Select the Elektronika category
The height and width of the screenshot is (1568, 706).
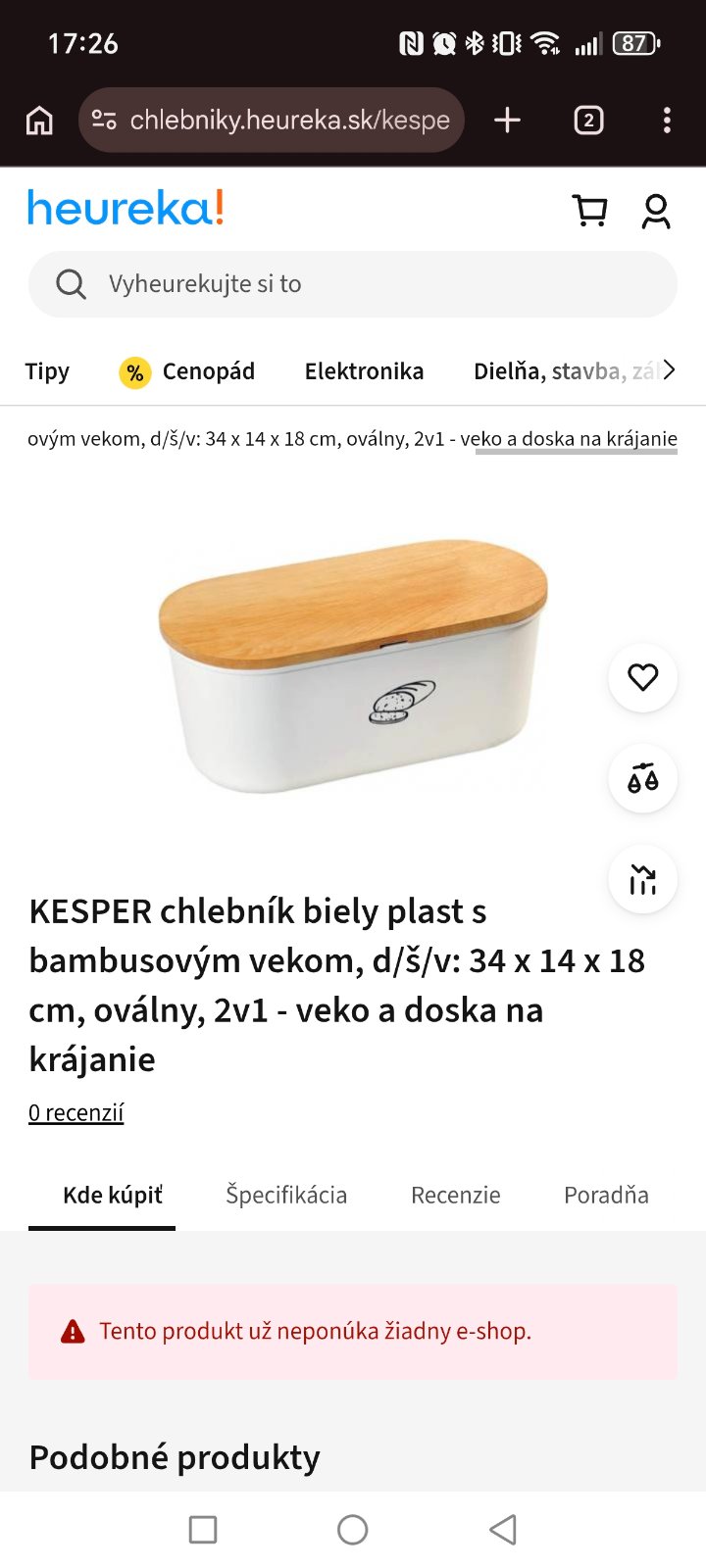click(x=364, y=371)
